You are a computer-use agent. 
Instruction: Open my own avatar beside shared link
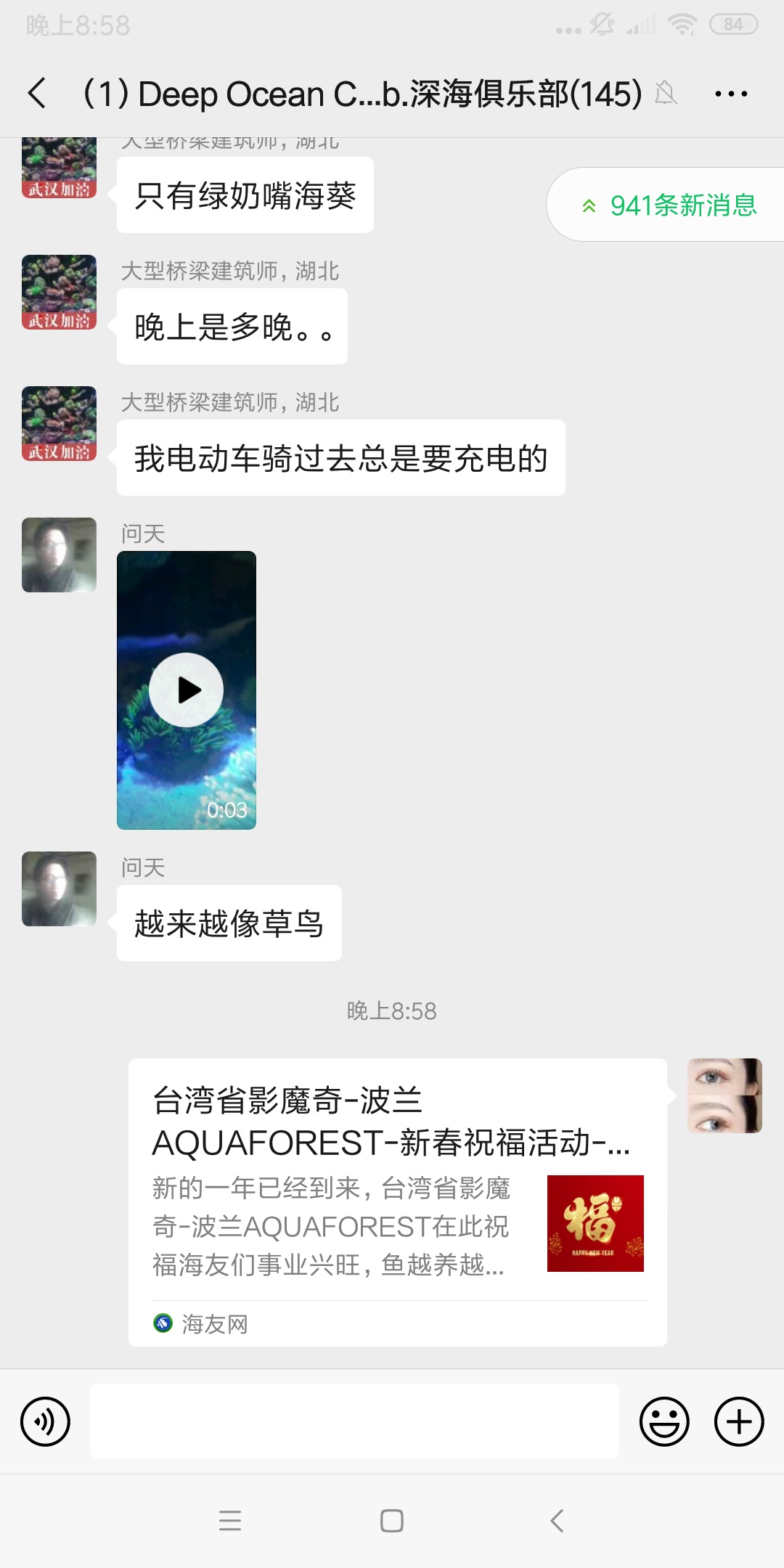[724, 1095]
